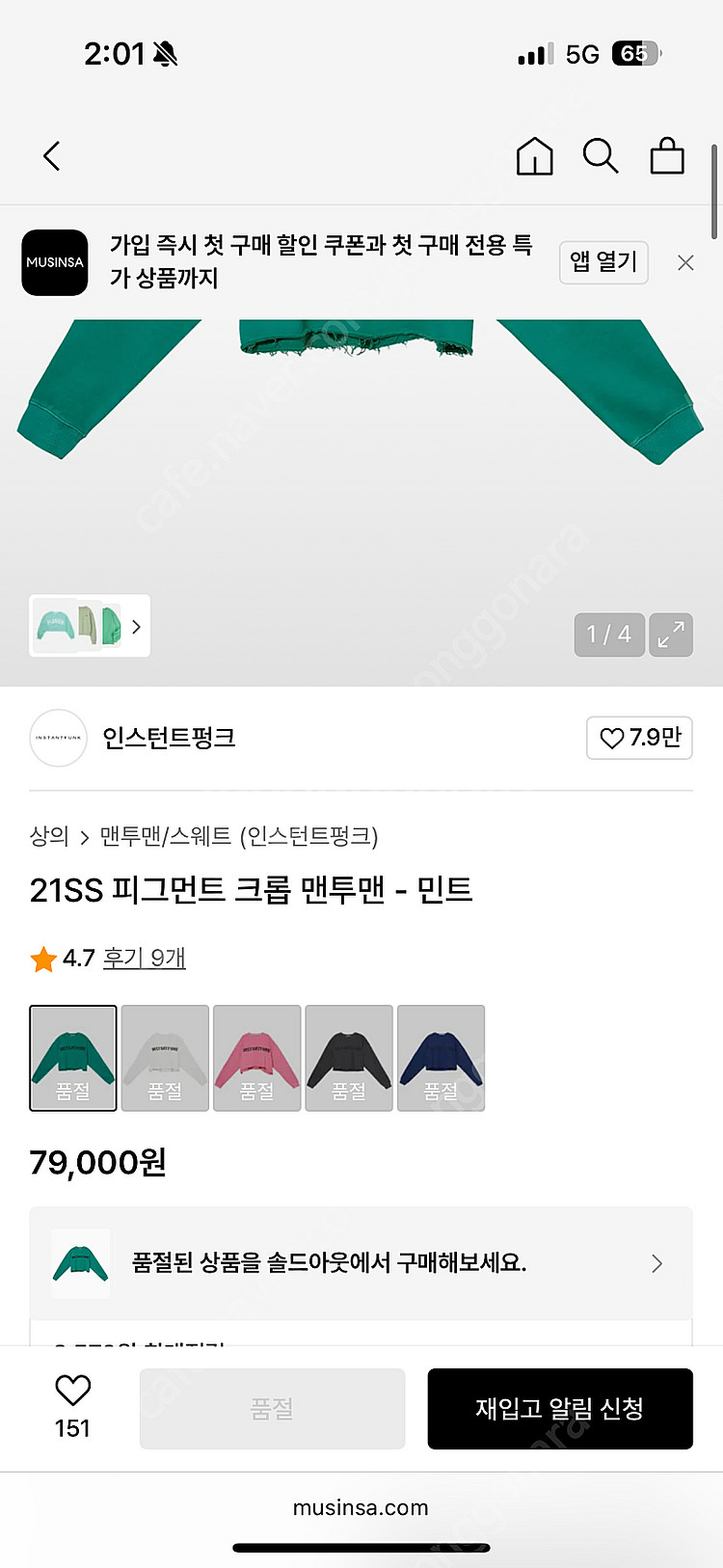Open the search magnifier icon
Screen dimensions: 723x1568
pos(600,156)
